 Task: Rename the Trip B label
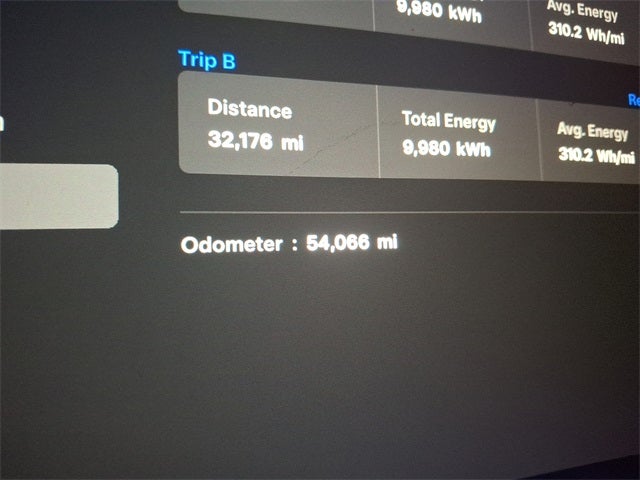click(x=207, y=59)
